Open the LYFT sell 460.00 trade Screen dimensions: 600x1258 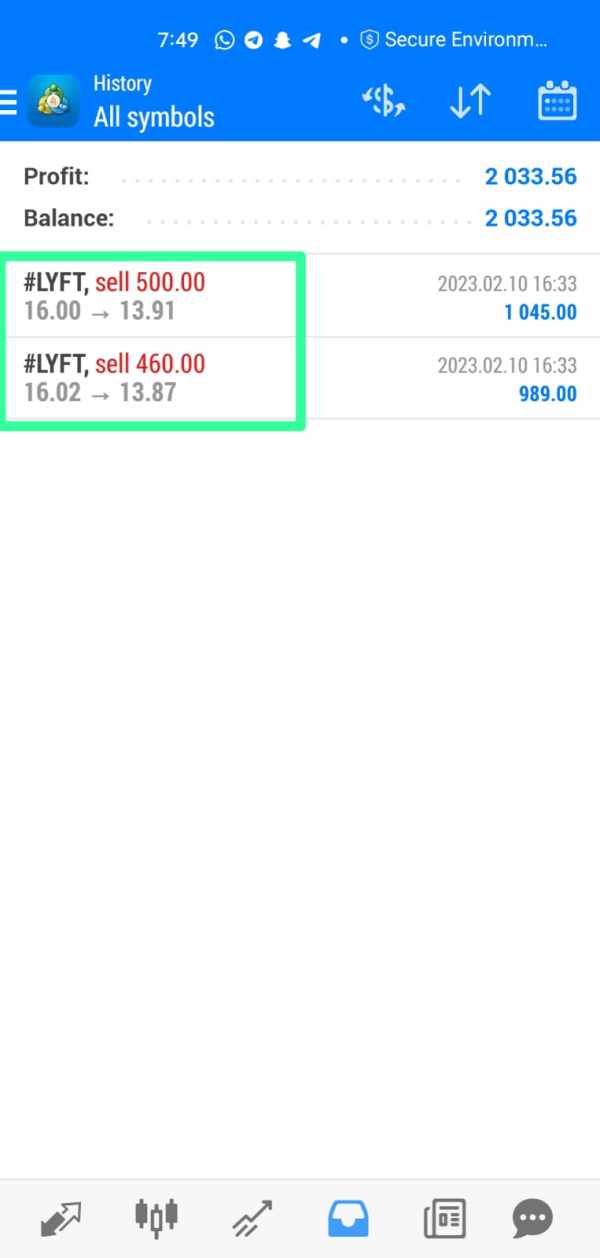(300, 378)
